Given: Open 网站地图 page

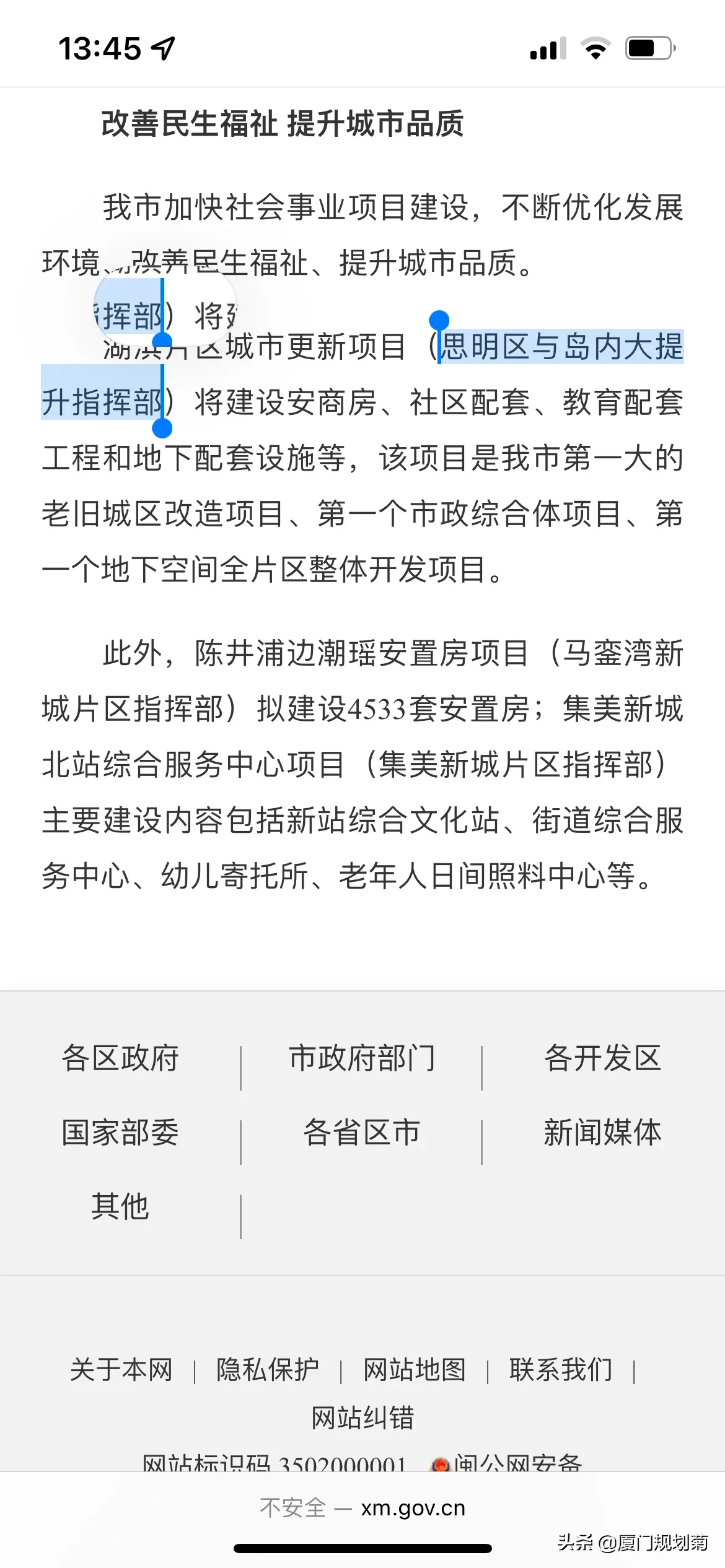Looking at the screenshot, I should [415, 1370].
